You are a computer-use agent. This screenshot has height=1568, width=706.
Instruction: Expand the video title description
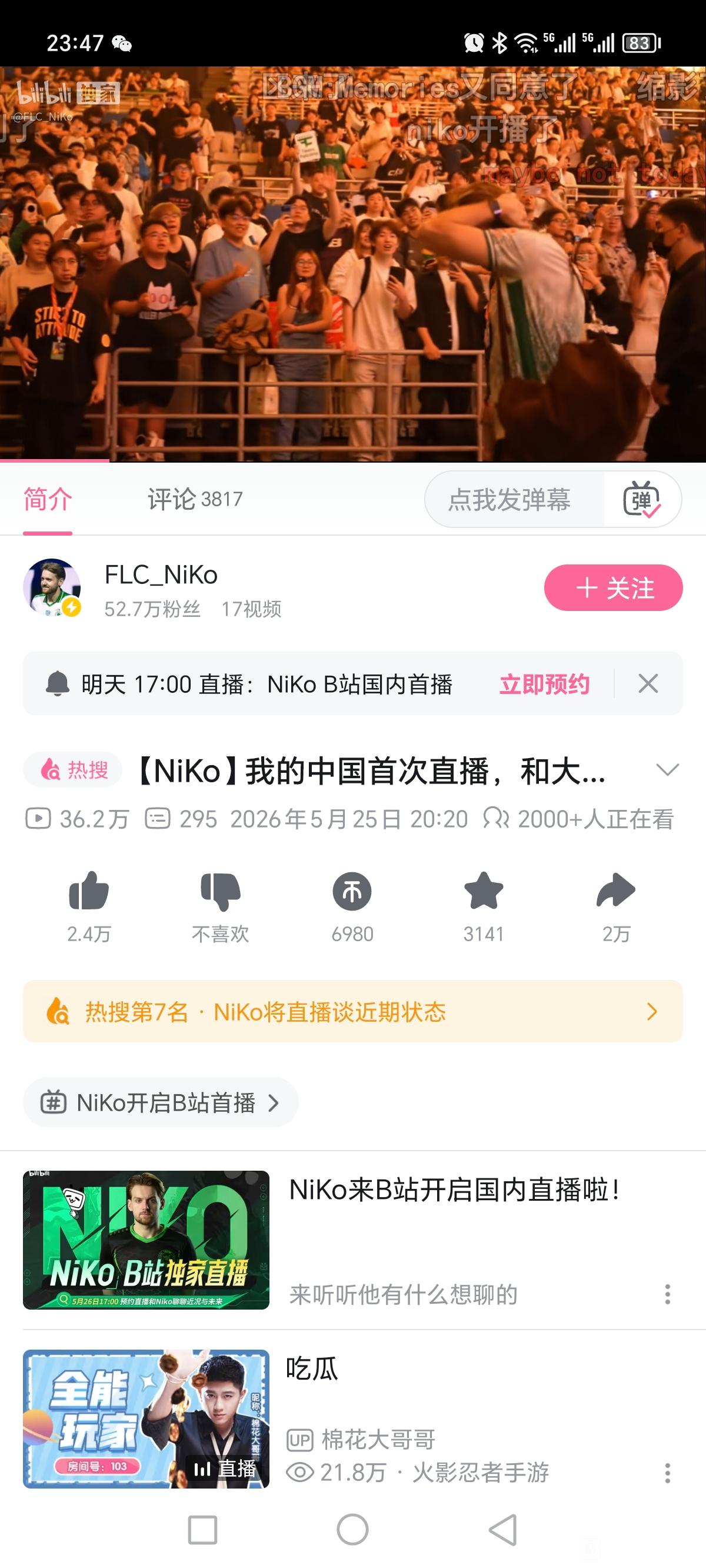pyautogui.click(x=668, y=770)
